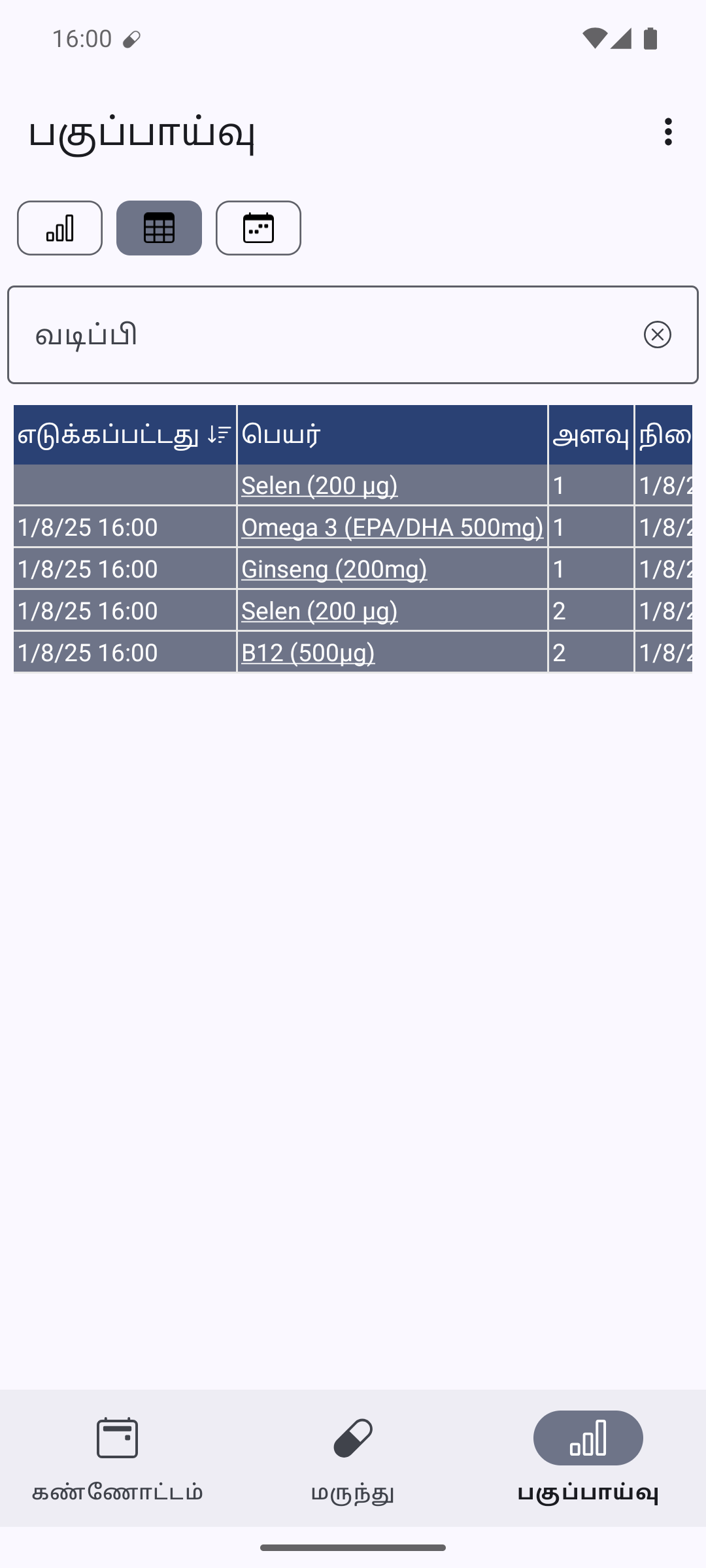Screen dimensions: 706x1568
Task: Switch to the bar chart view
Action: pyautogui.click(x=59, y=228)
